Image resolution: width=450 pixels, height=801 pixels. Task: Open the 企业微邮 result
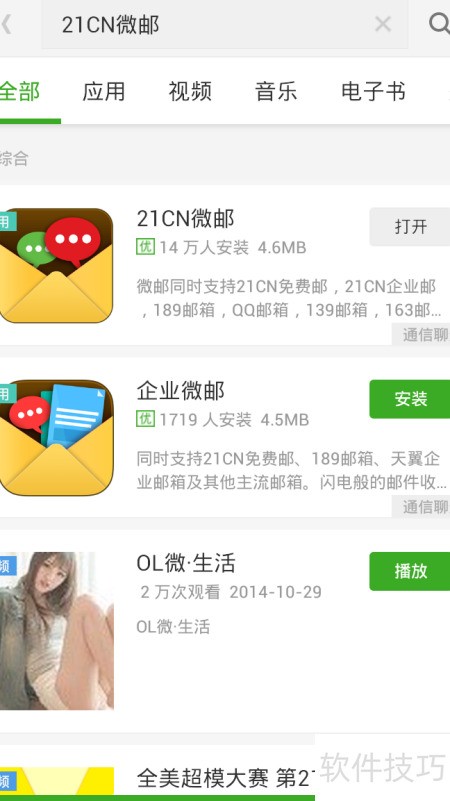pyautogui.click(x=225, y=437)
